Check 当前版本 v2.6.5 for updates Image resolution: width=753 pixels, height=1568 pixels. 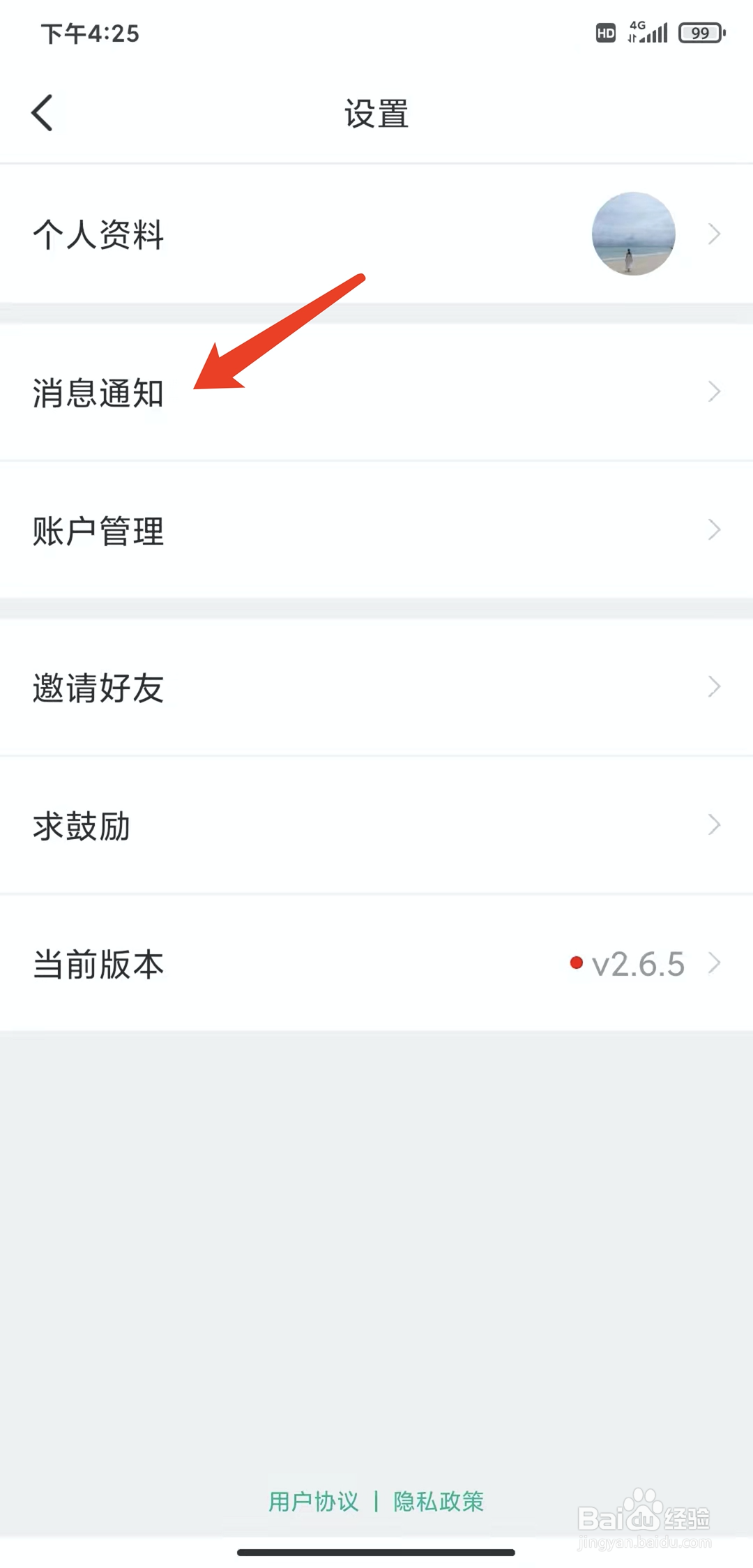coord(376,964)
